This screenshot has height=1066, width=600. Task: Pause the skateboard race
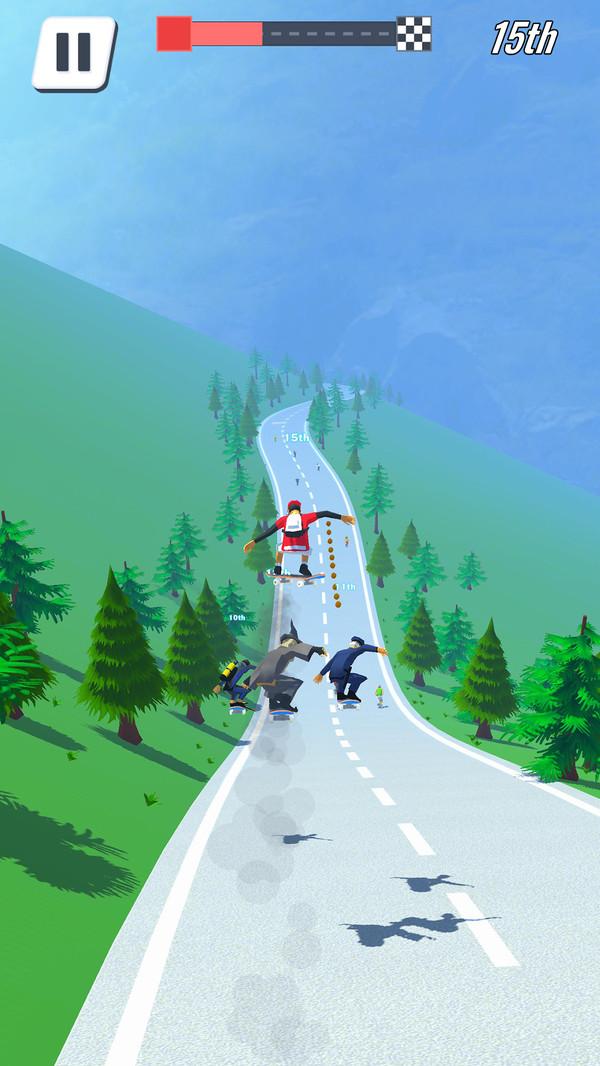[74, 53]
